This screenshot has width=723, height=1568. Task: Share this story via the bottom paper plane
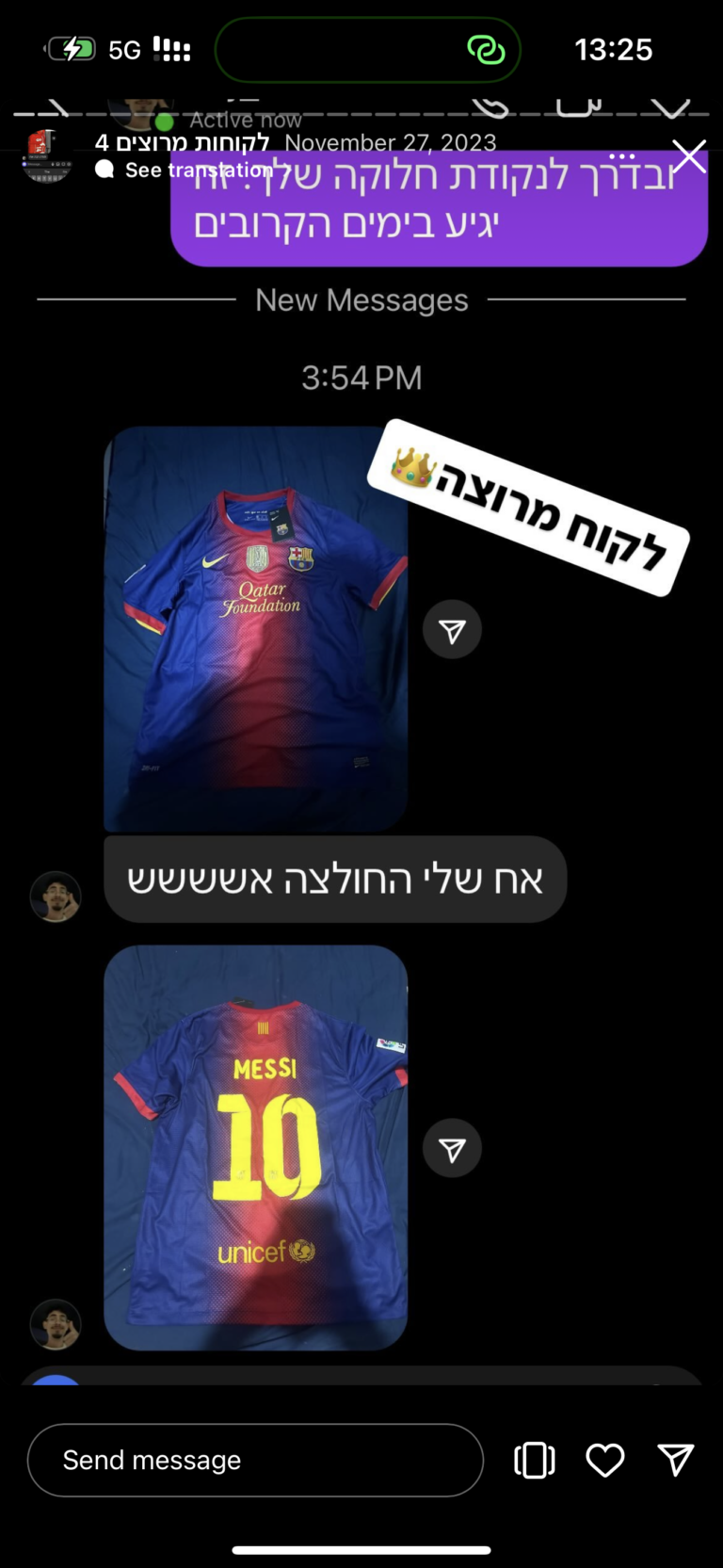(x=675, y=1460)
